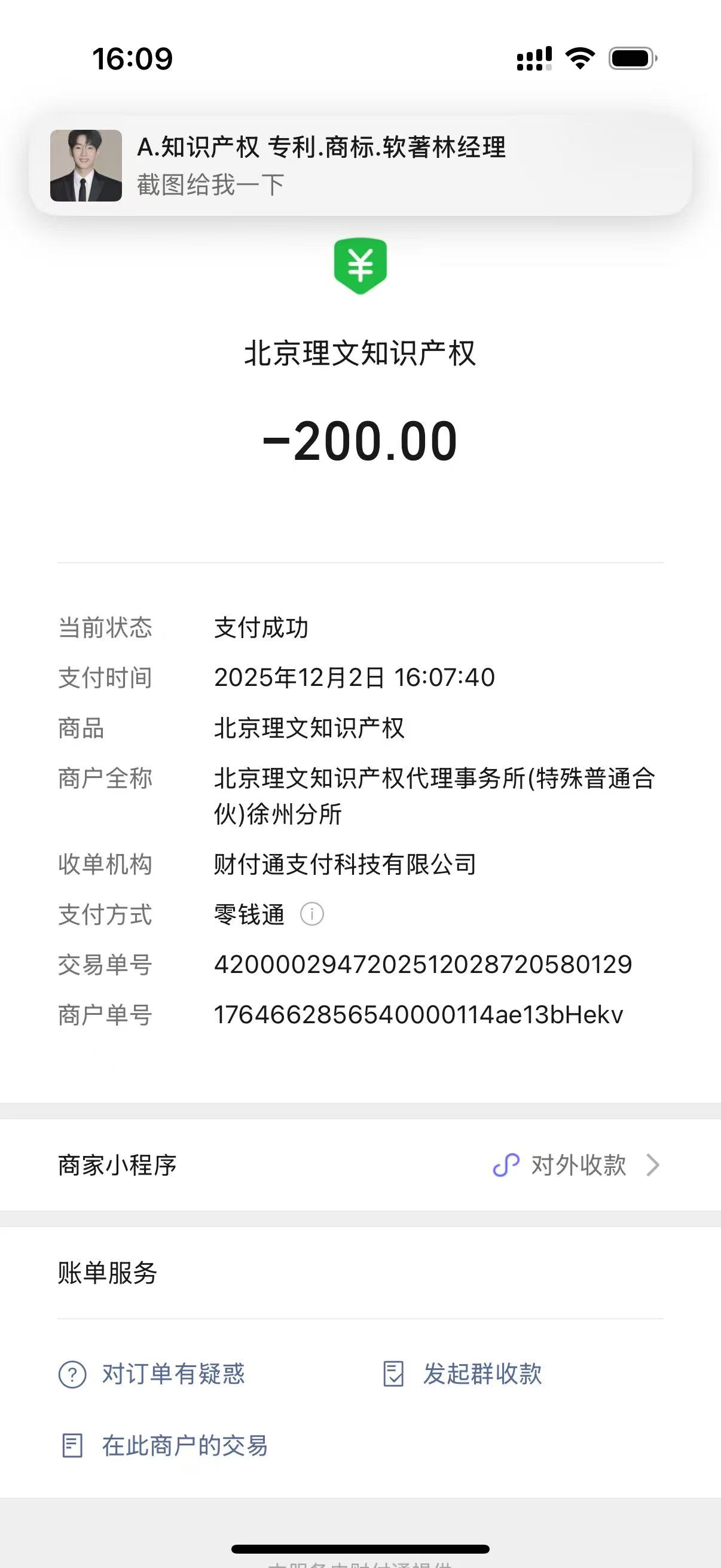
Task: Start 发起群收款 group collection
Action: click(x=462, y=1374)
